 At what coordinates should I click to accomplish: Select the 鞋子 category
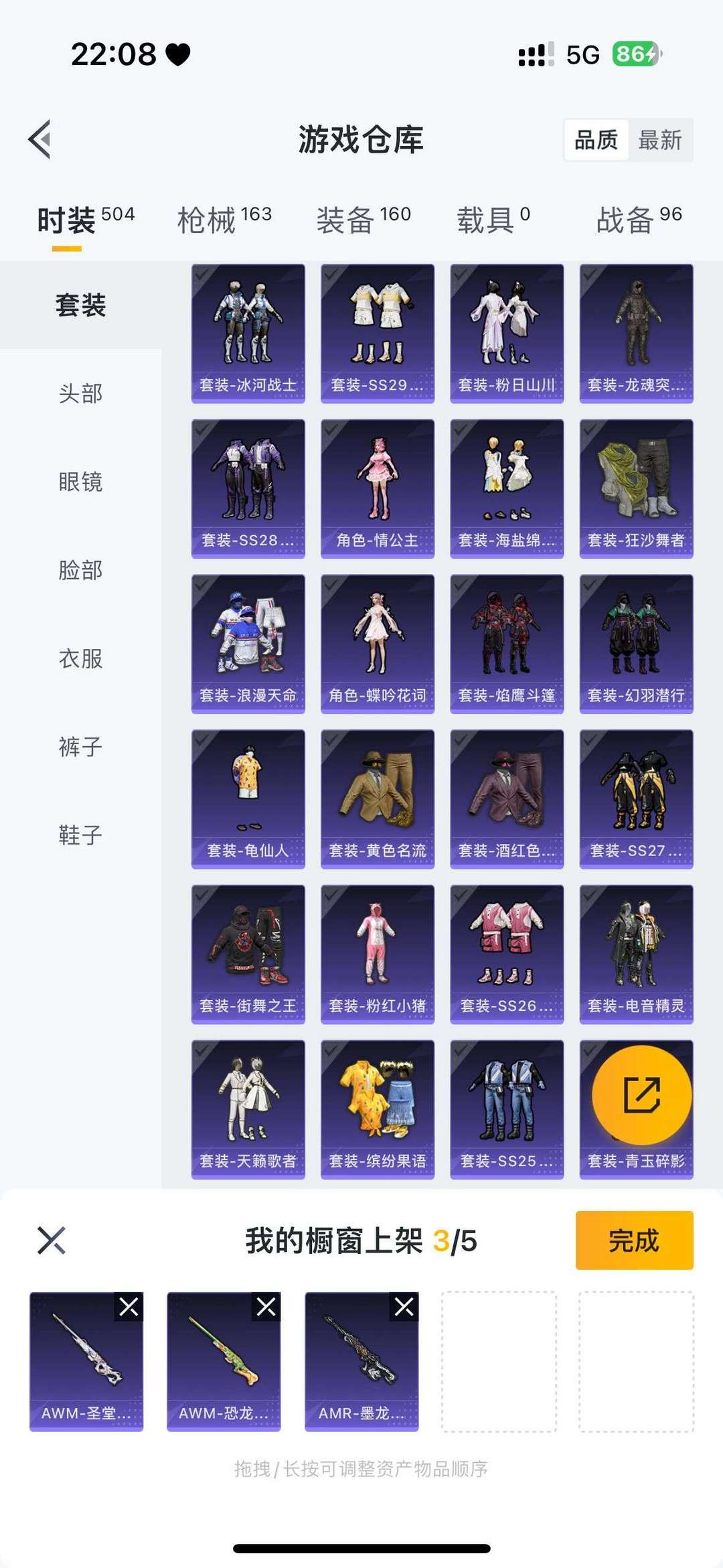click(x=80, y=835)
